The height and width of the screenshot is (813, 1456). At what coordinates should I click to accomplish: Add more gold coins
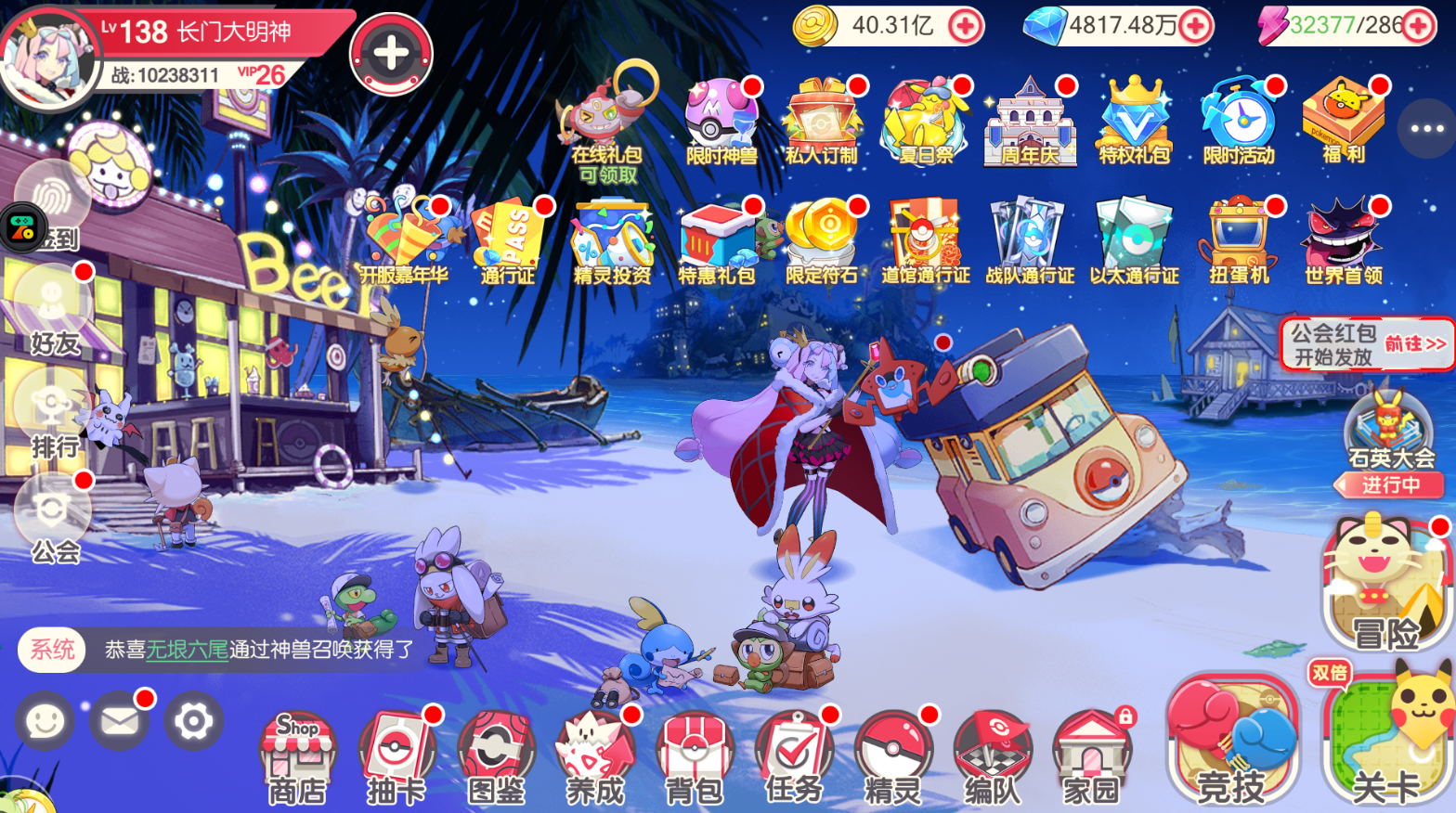point(966,26)
